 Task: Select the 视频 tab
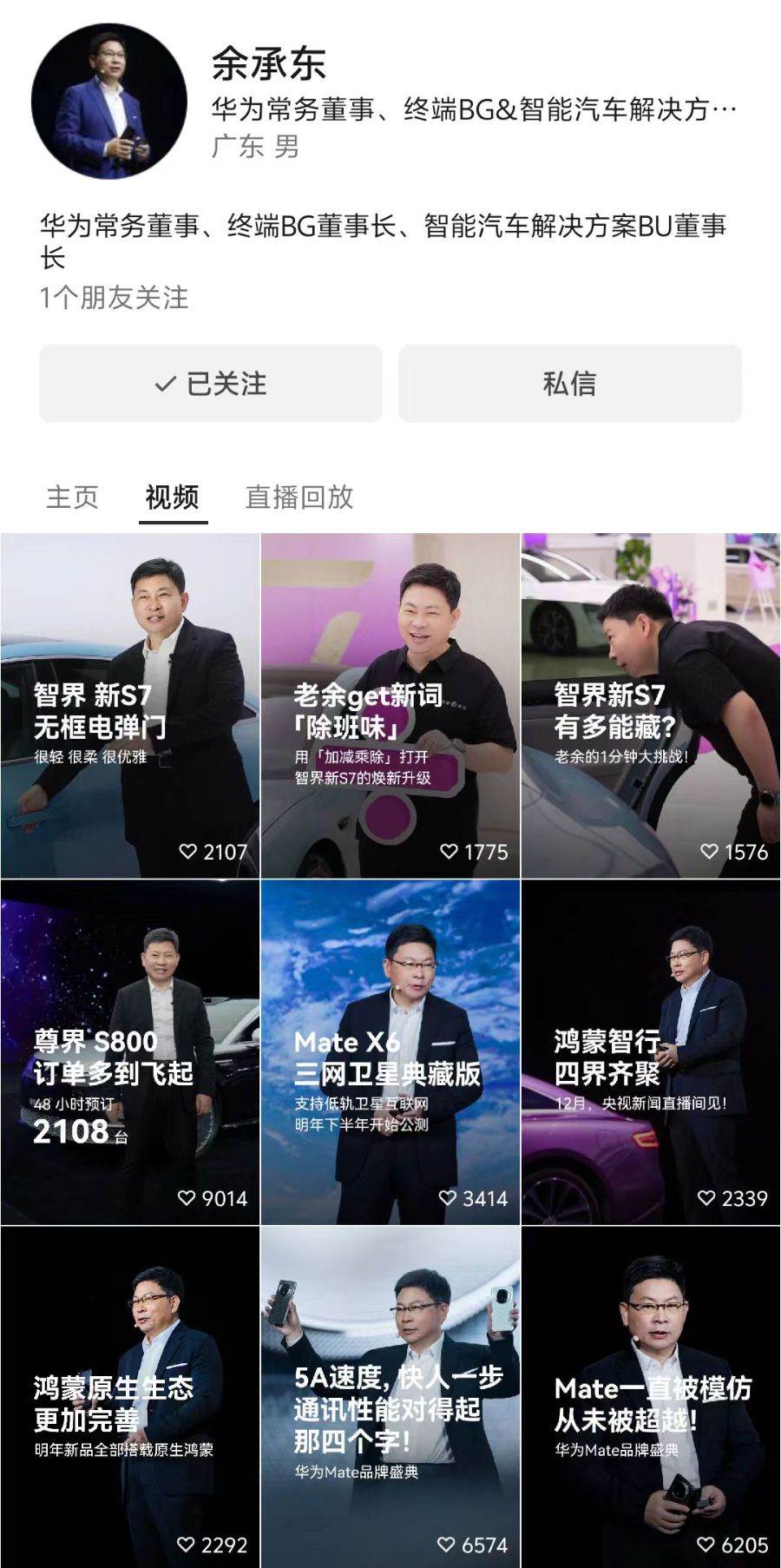point(172,497)
